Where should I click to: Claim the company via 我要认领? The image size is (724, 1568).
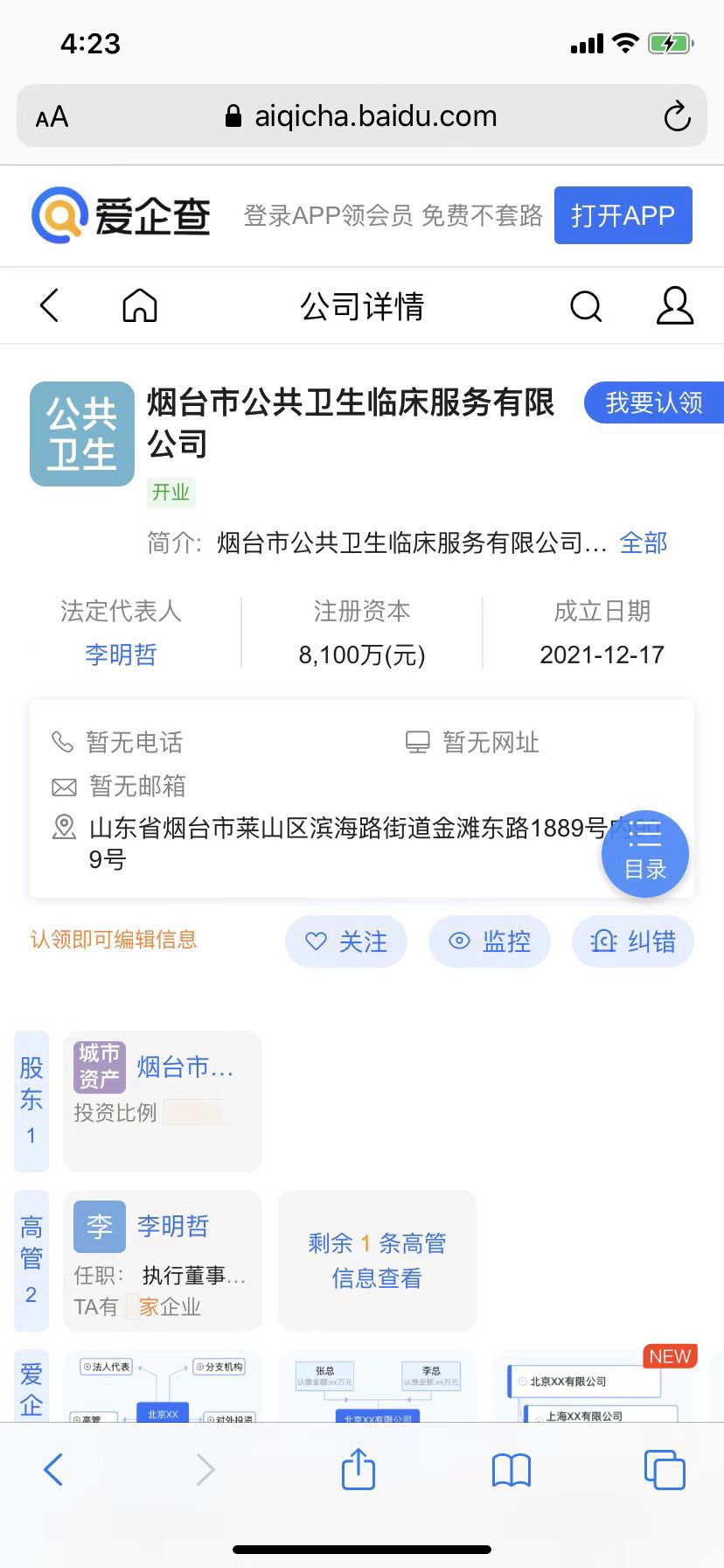[x=654, y=402]
